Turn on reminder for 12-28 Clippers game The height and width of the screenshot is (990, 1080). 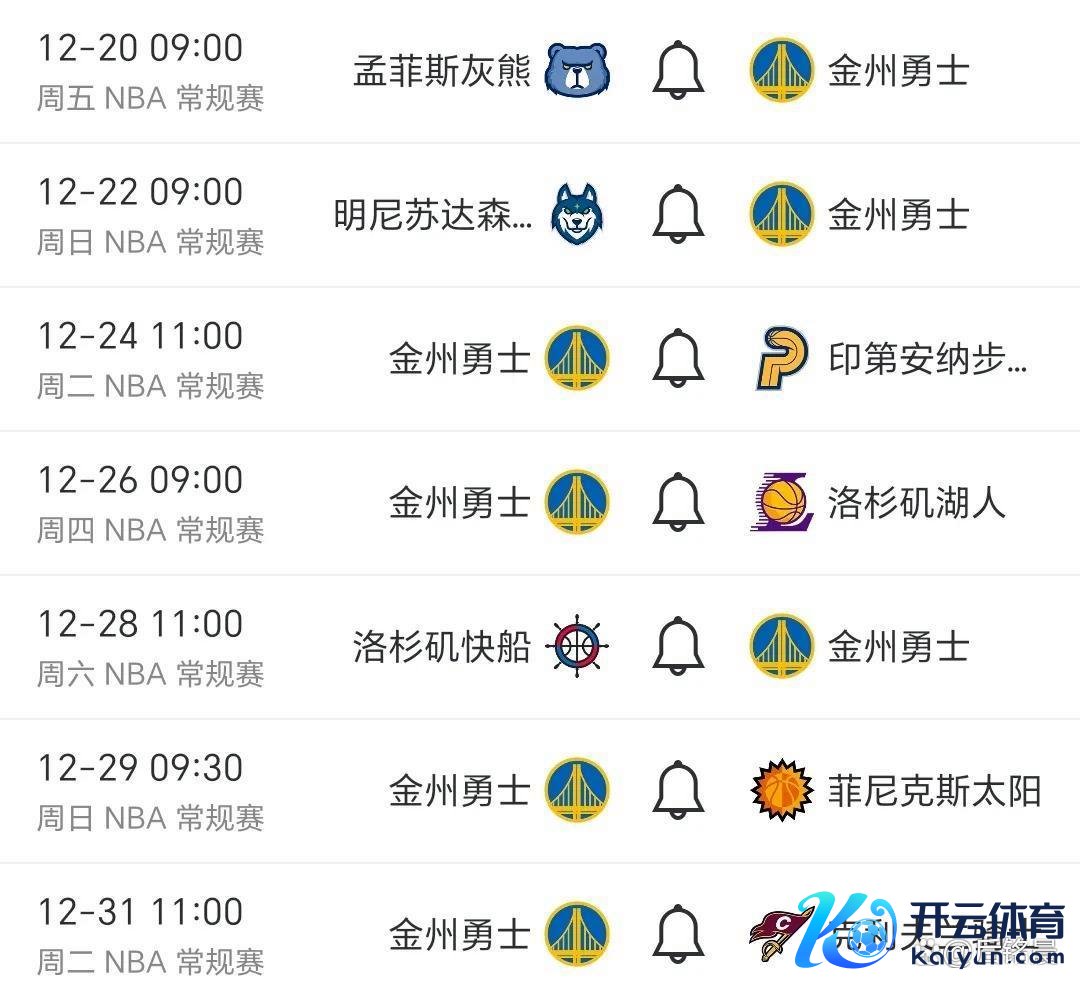point(678,646)
